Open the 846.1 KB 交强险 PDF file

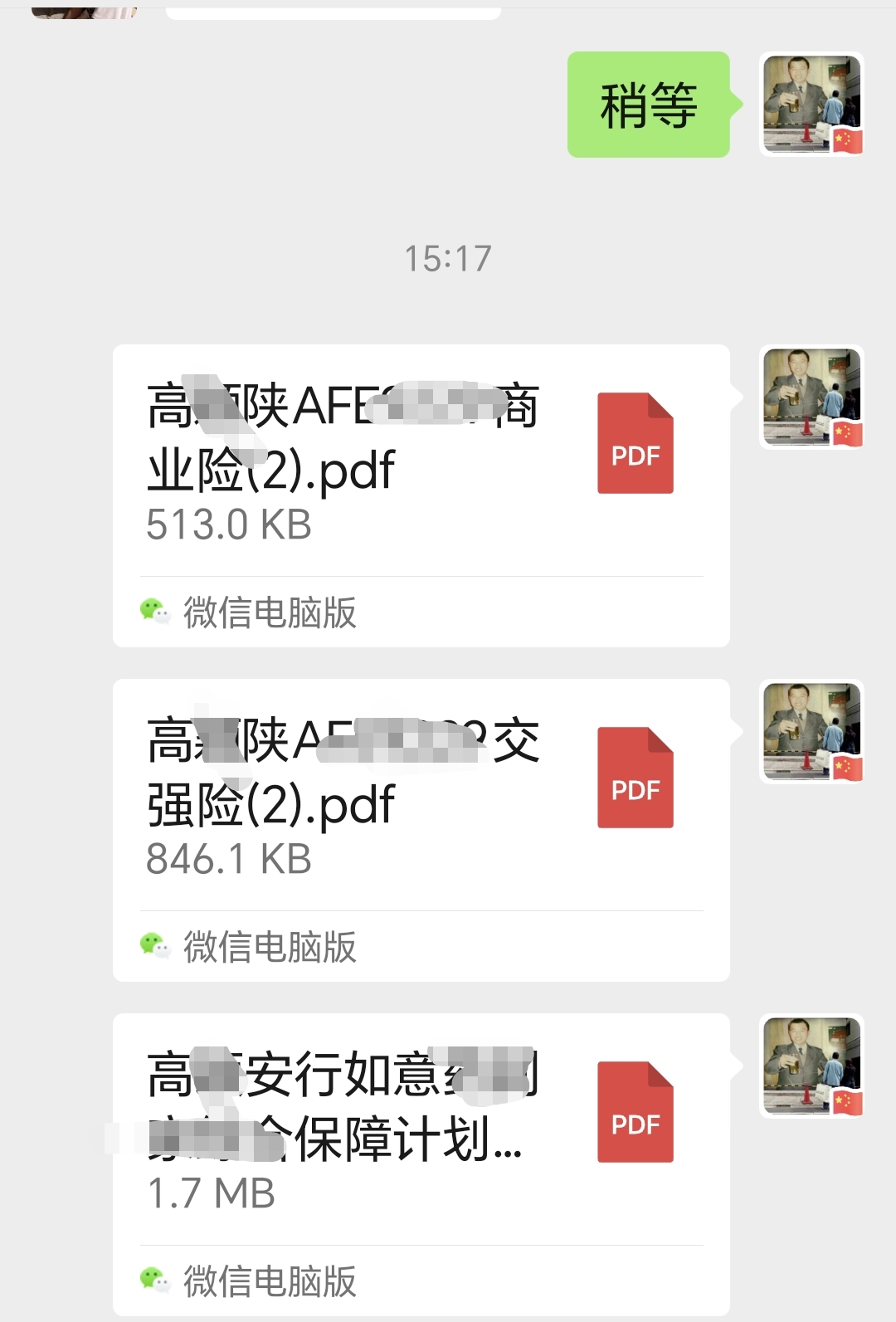[x=421, y=795]
